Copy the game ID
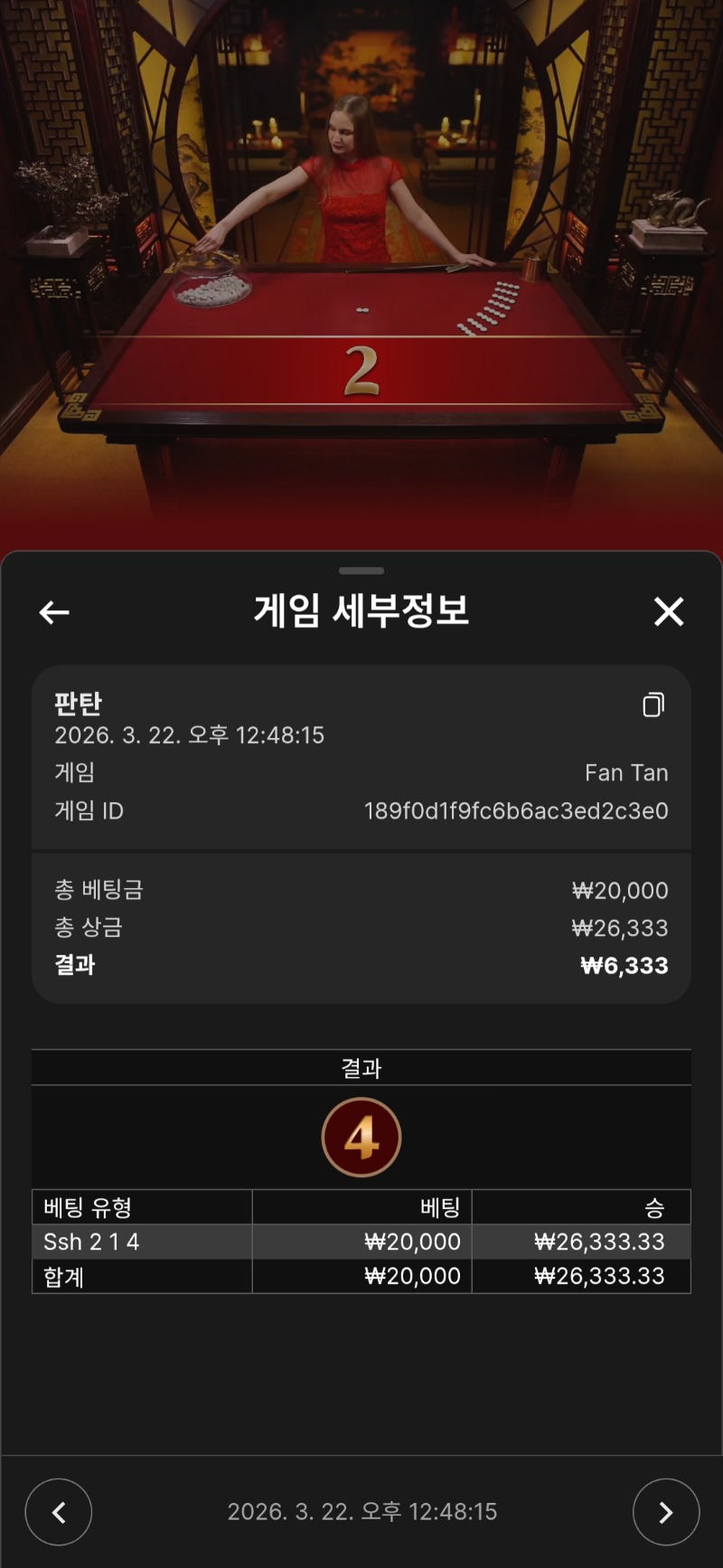The height and width of the screenshot is (1568, 723). click(653, 704)
